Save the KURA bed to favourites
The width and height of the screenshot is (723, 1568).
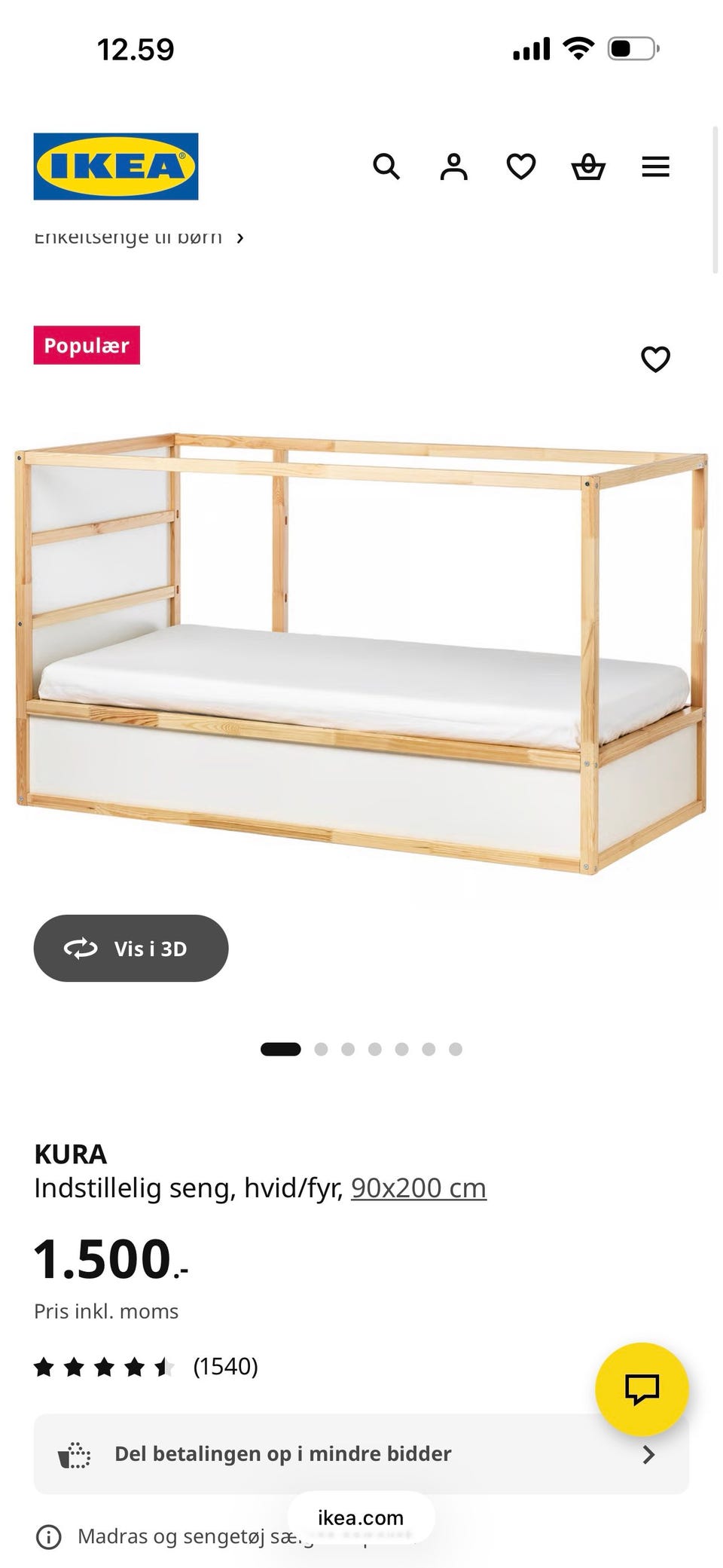click(655, 359)
